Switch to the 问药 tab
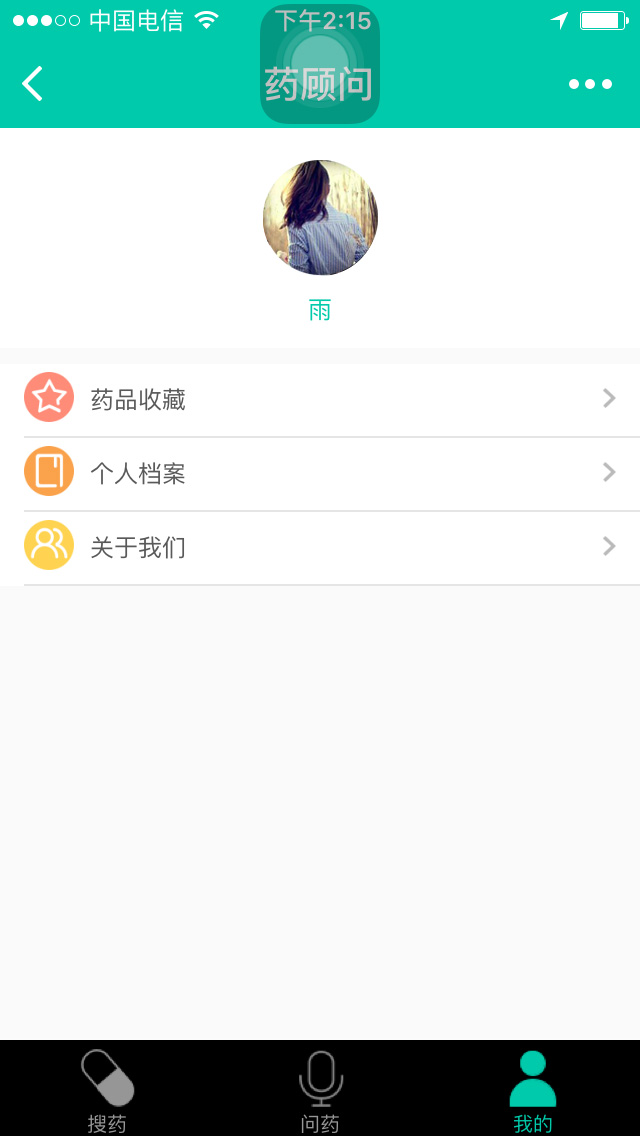 (x=320, y=1090)
